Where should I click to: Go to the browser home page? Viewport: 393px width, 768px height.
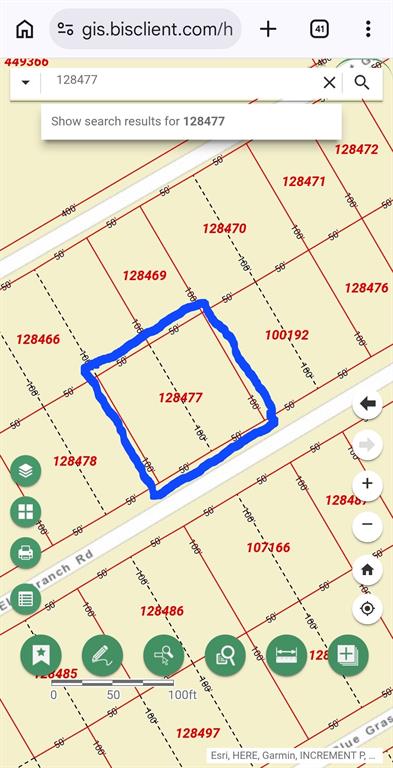click(x=25, y=29)
